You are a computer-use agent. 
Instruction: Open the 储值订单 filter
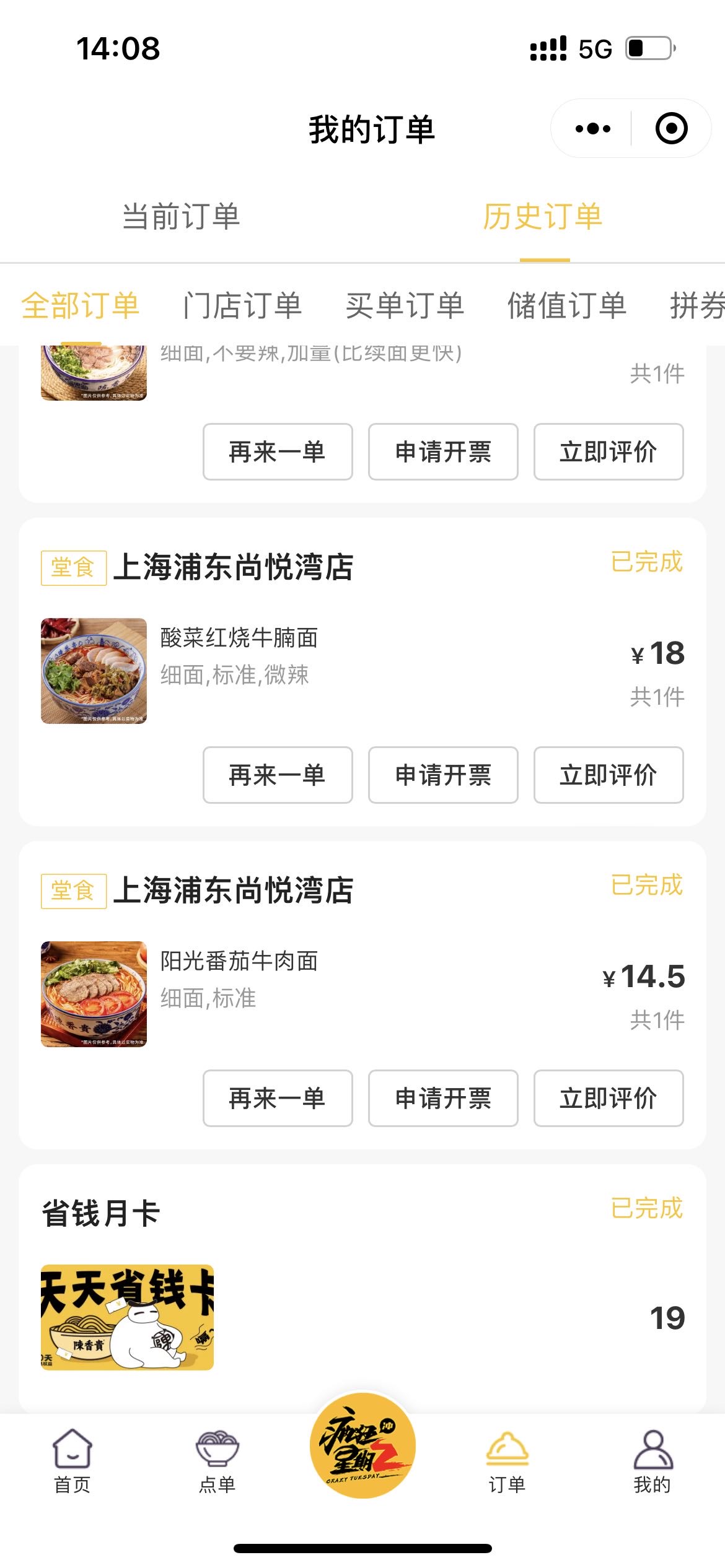point(567,306)
